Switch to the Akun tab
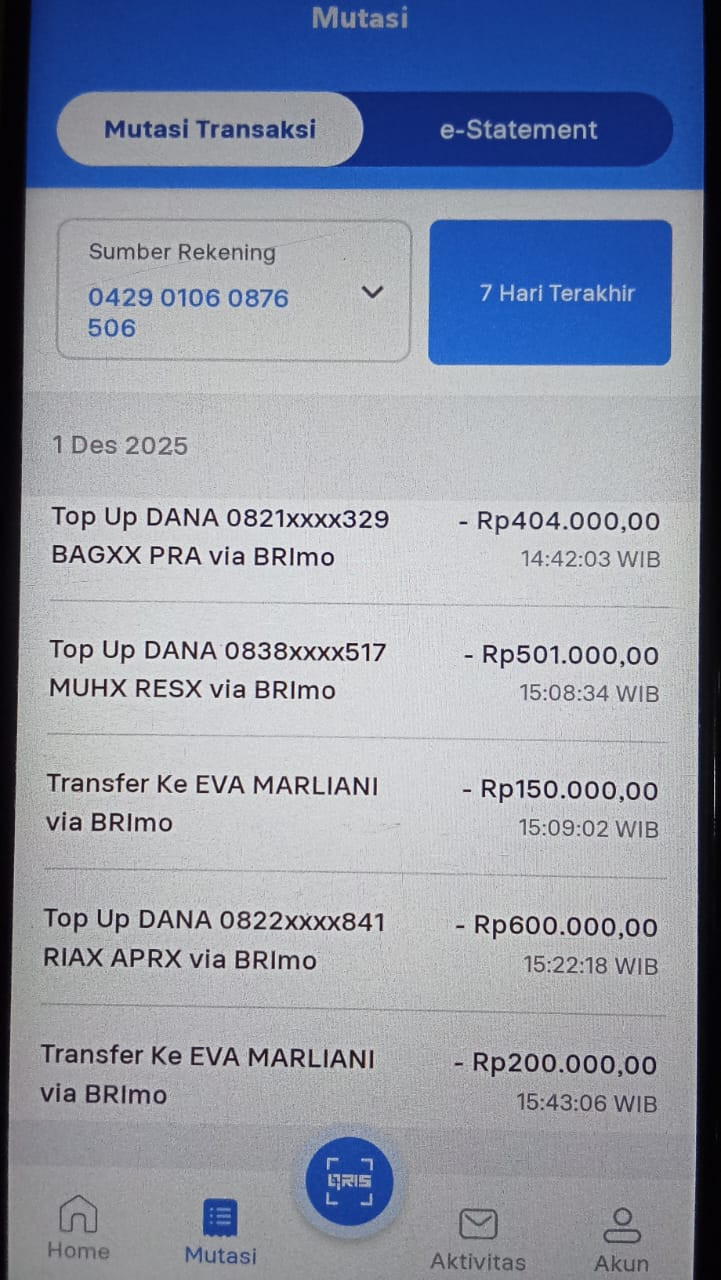 click(621, 1238)
